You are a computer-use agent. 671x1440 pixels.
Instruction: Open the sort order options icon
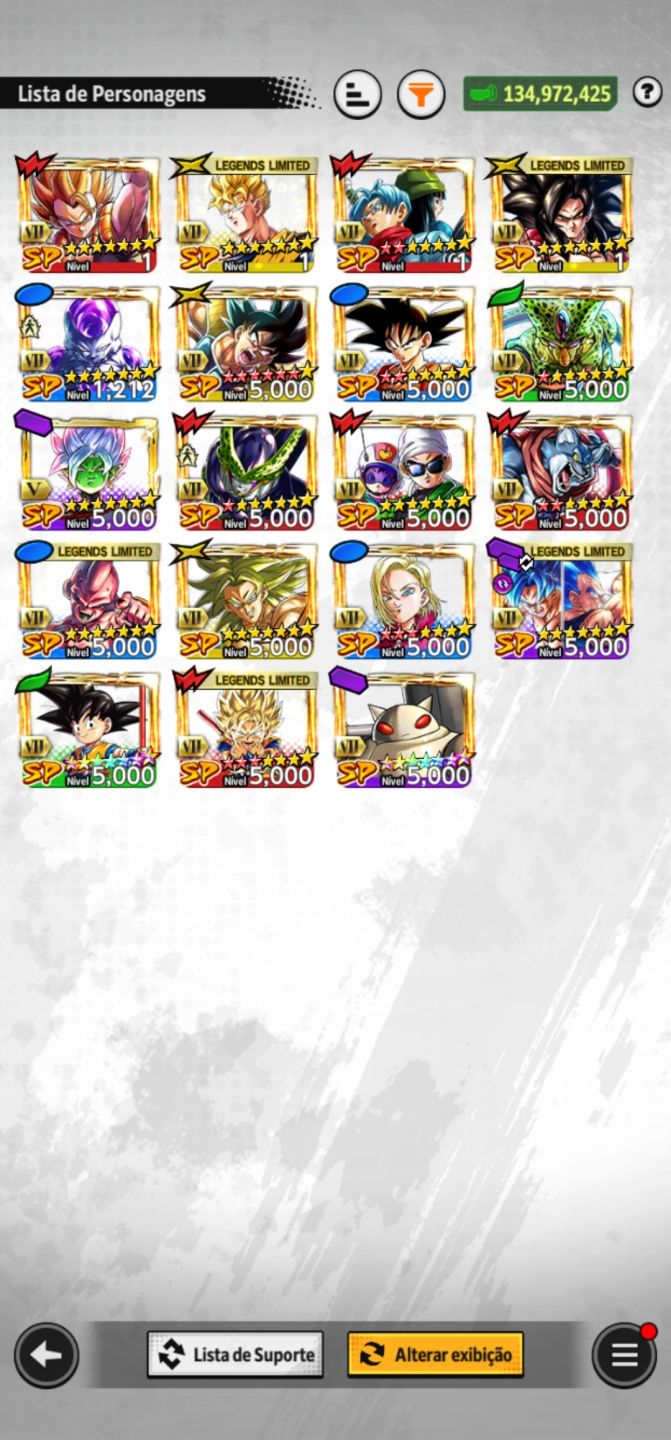click(357, 95)
